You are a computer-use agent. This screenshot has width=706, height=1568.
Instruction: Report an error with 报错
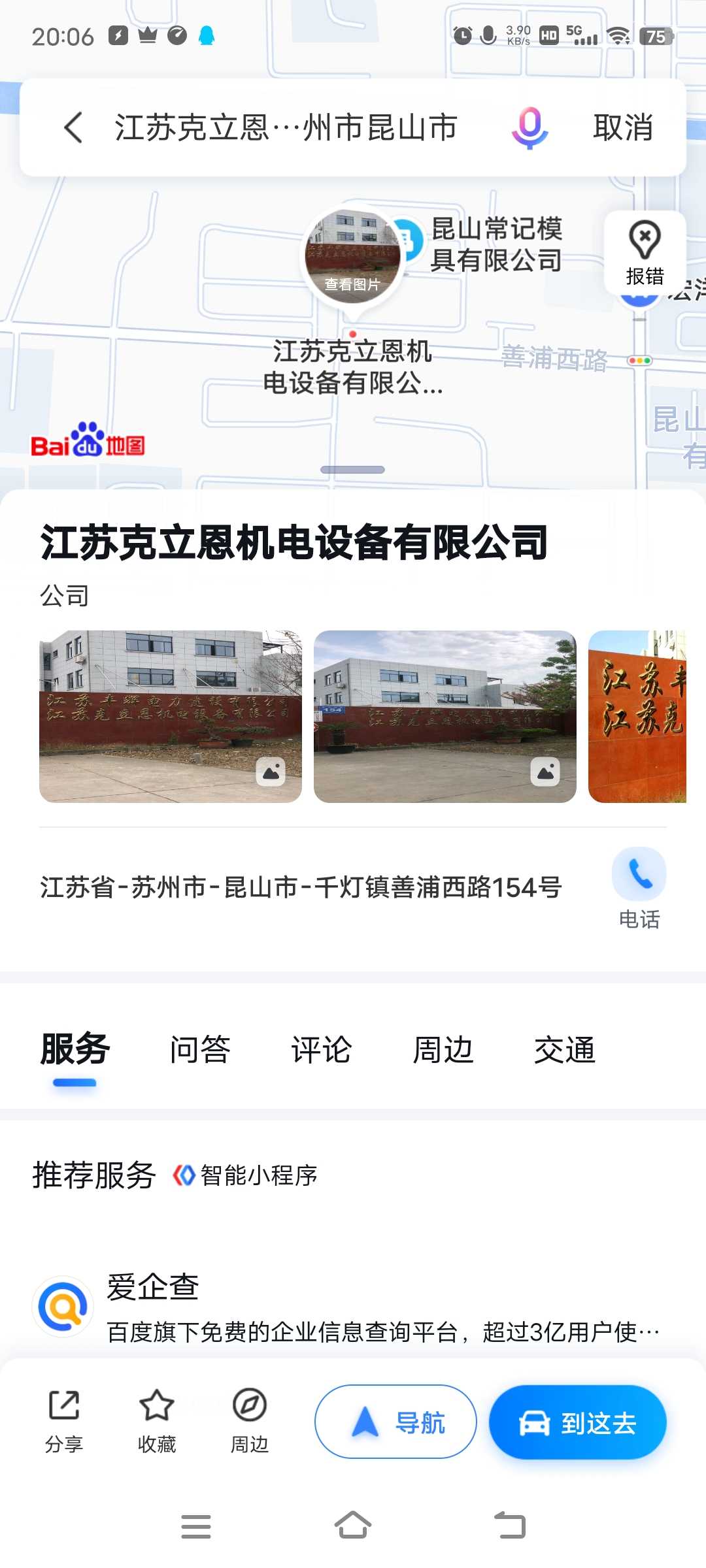(x=645, y=253)
